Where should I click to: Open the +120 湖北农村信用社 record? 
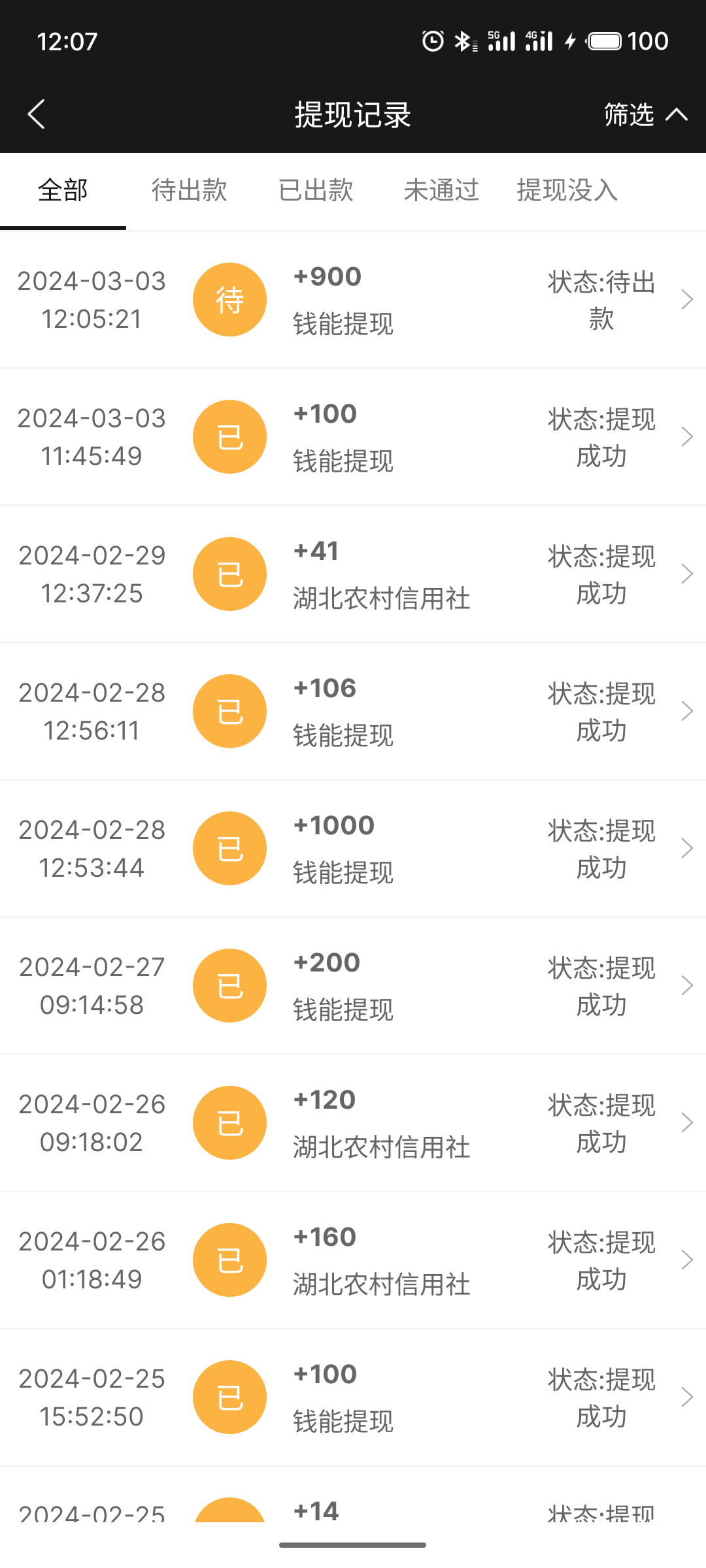(353, 1123)
